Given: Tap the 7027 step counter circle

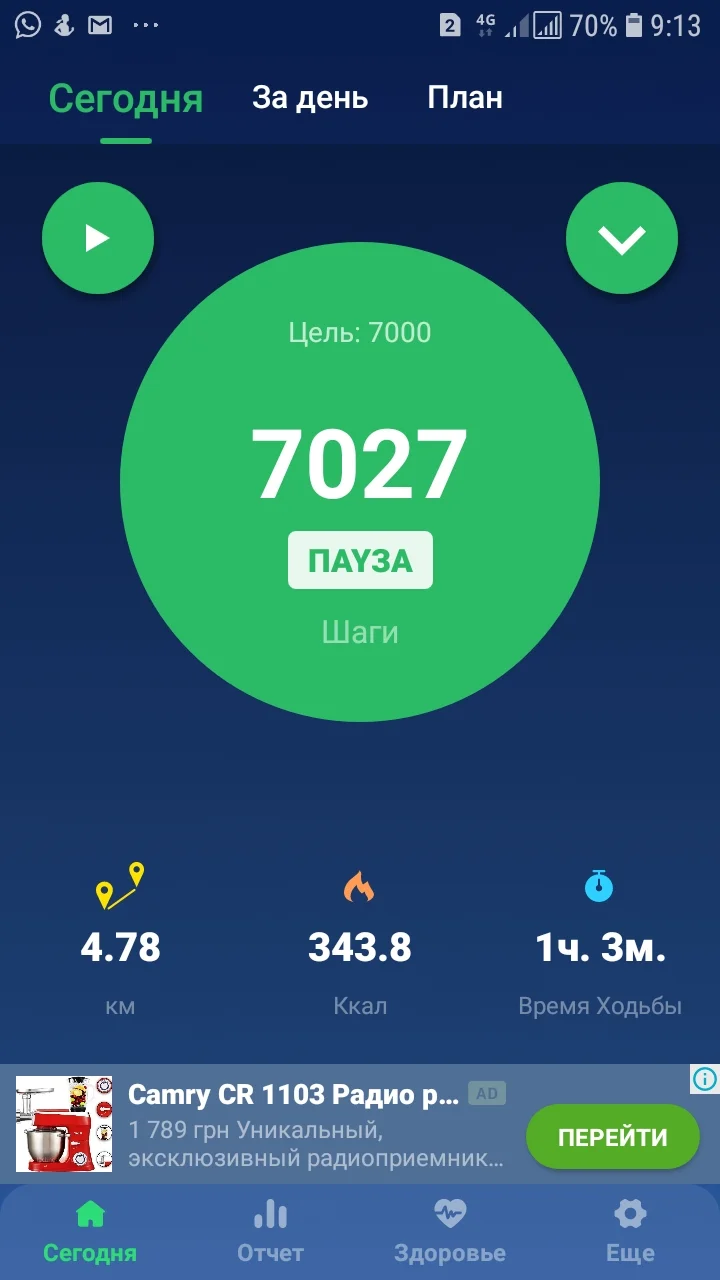Looking at the screenshot, I should tap(360, 462).
